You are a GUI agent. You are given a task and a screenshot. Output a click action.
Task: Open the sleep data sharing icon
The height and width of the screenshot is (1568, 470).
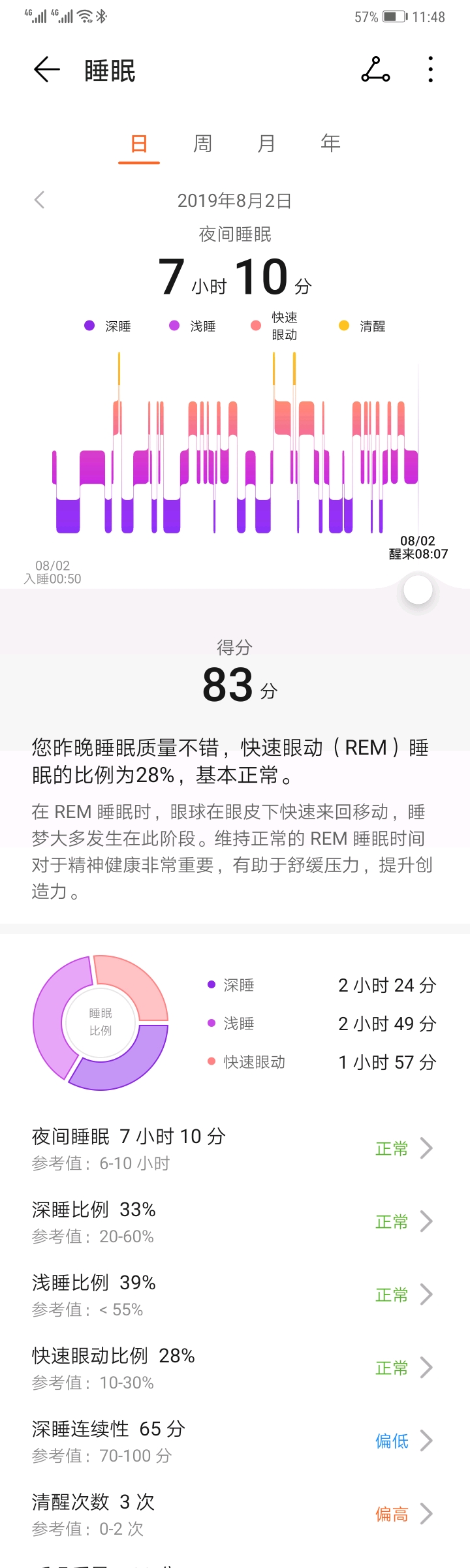[375, 70]
